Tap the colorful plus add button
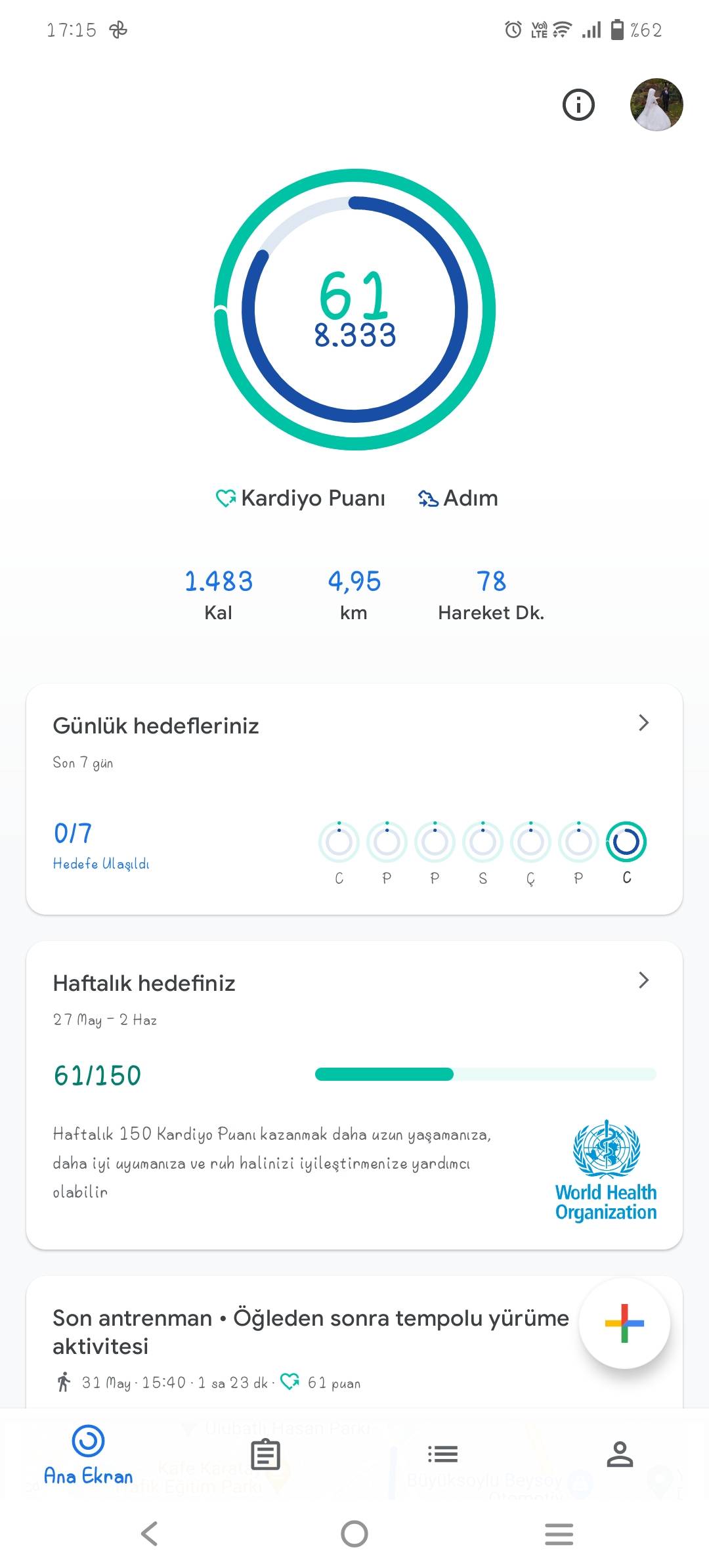 click(x=624, y=1323)
